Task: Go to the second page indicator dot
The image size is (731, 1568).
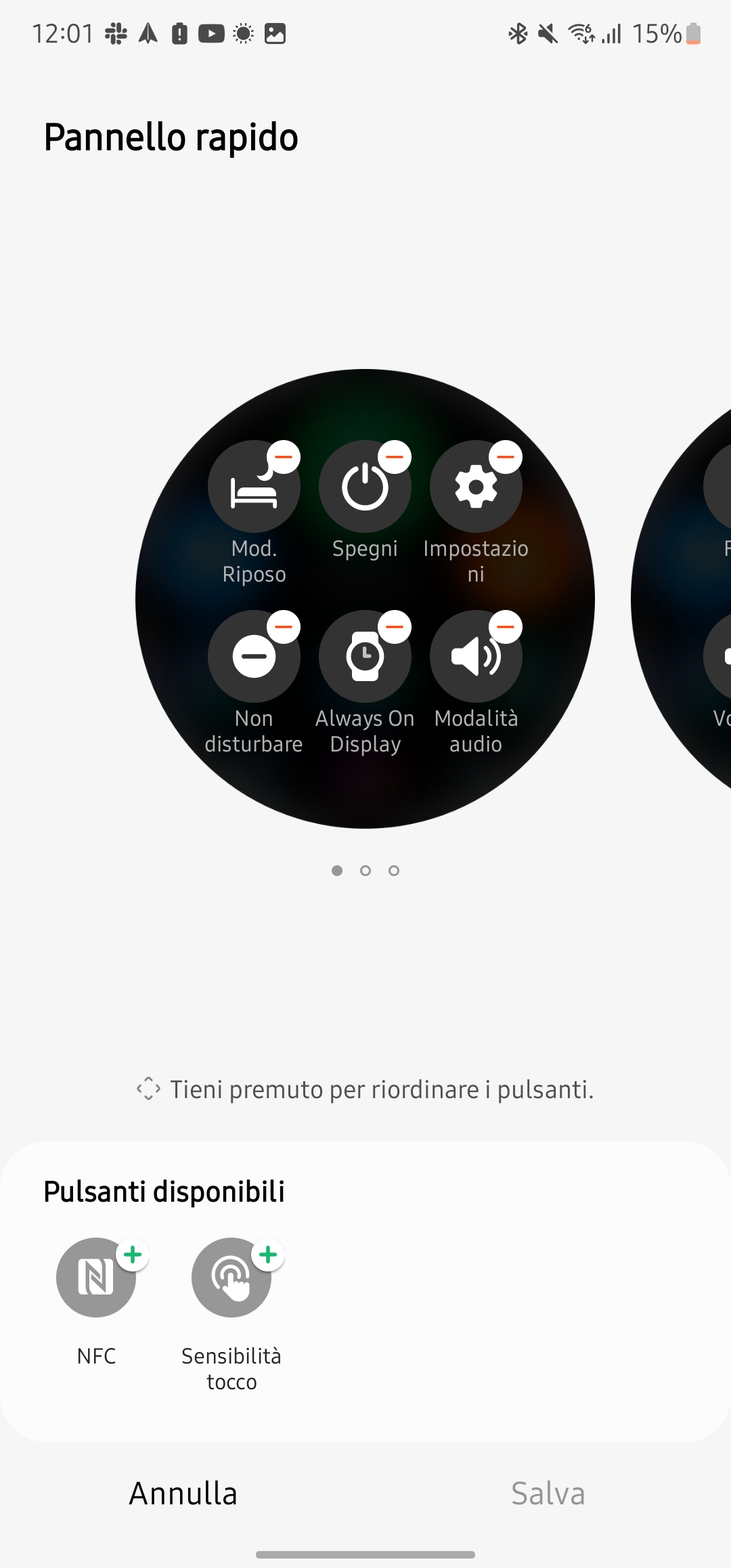Action: (365, 871)
